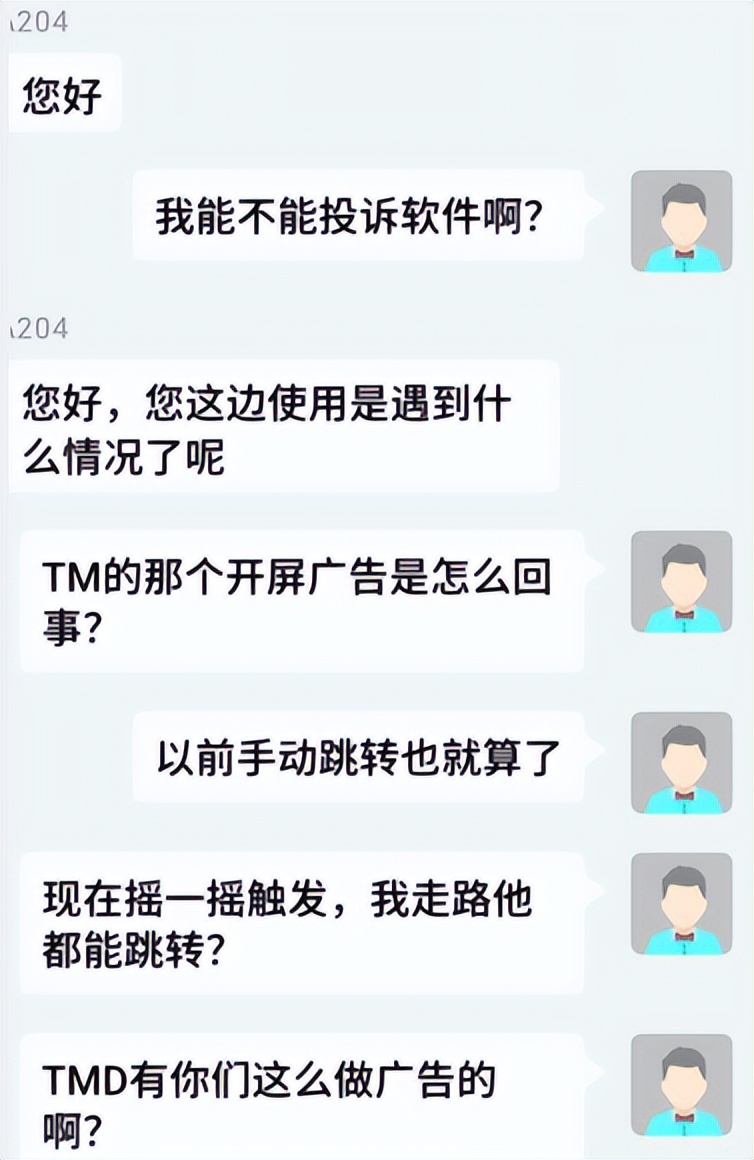Click the bottom scrollbar area of the chat
754x1160 pixels.
[x=376, y=1150]
